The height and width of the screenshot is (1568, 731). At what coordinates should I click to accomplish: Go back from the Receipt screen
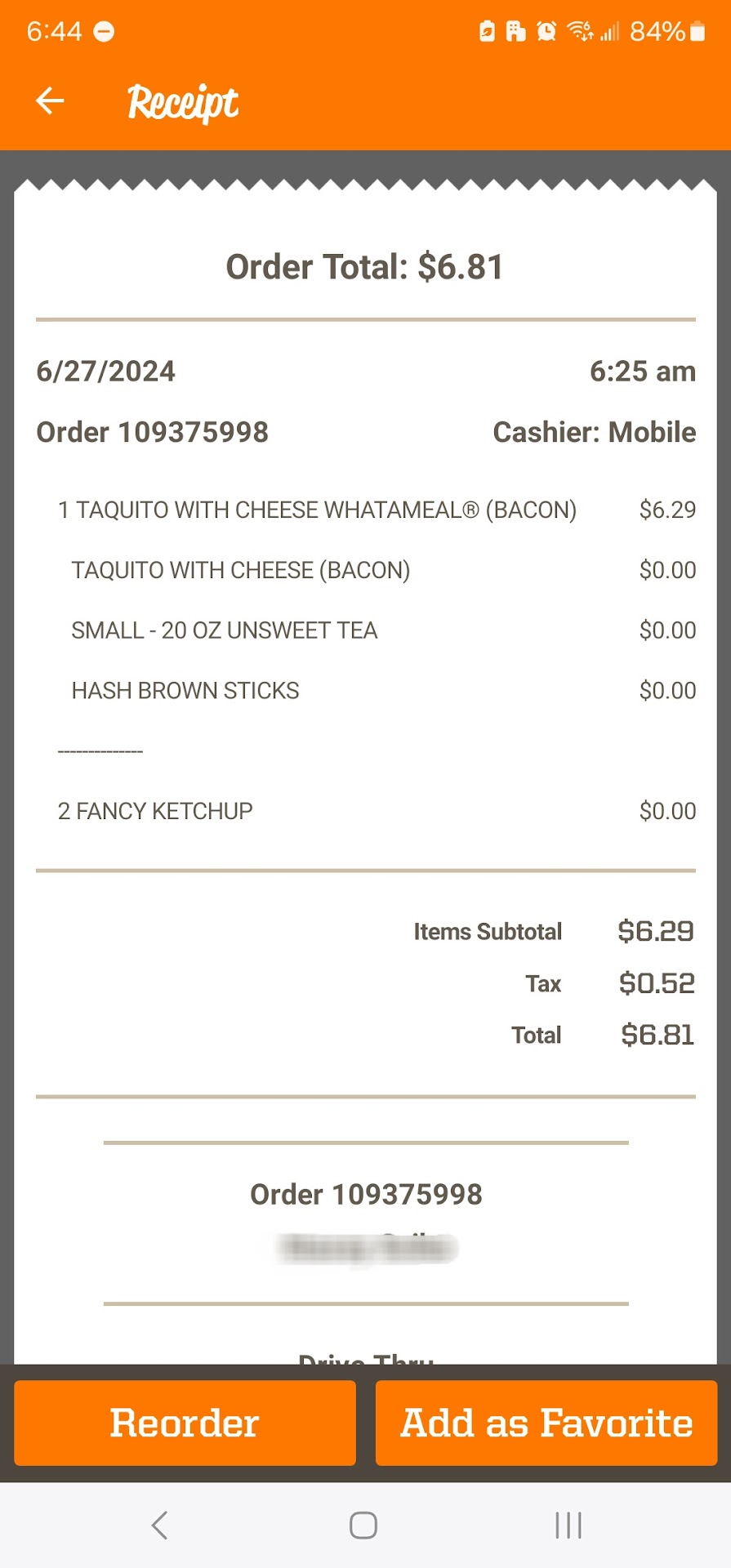[51, 101]
